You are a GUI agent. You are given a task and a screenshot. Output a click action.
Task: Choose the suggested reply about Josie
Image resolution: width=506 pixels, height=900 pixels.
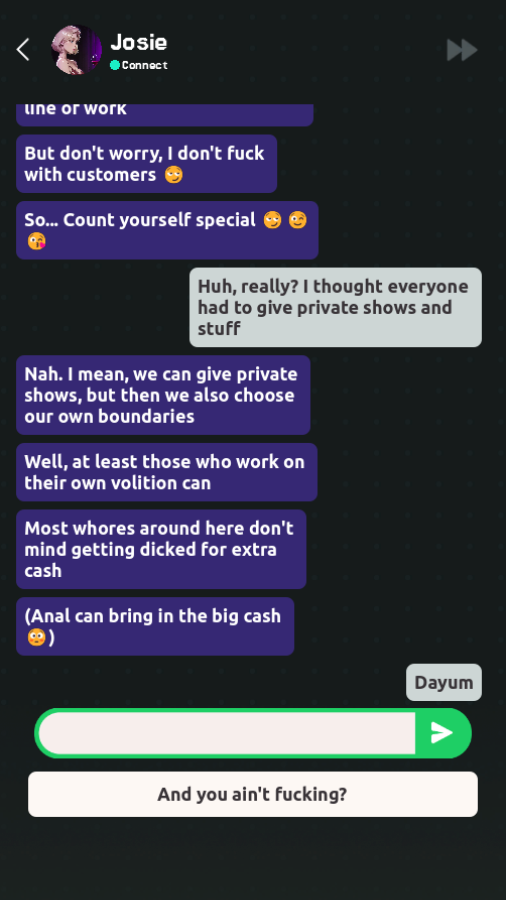click(x=253, y=794)
